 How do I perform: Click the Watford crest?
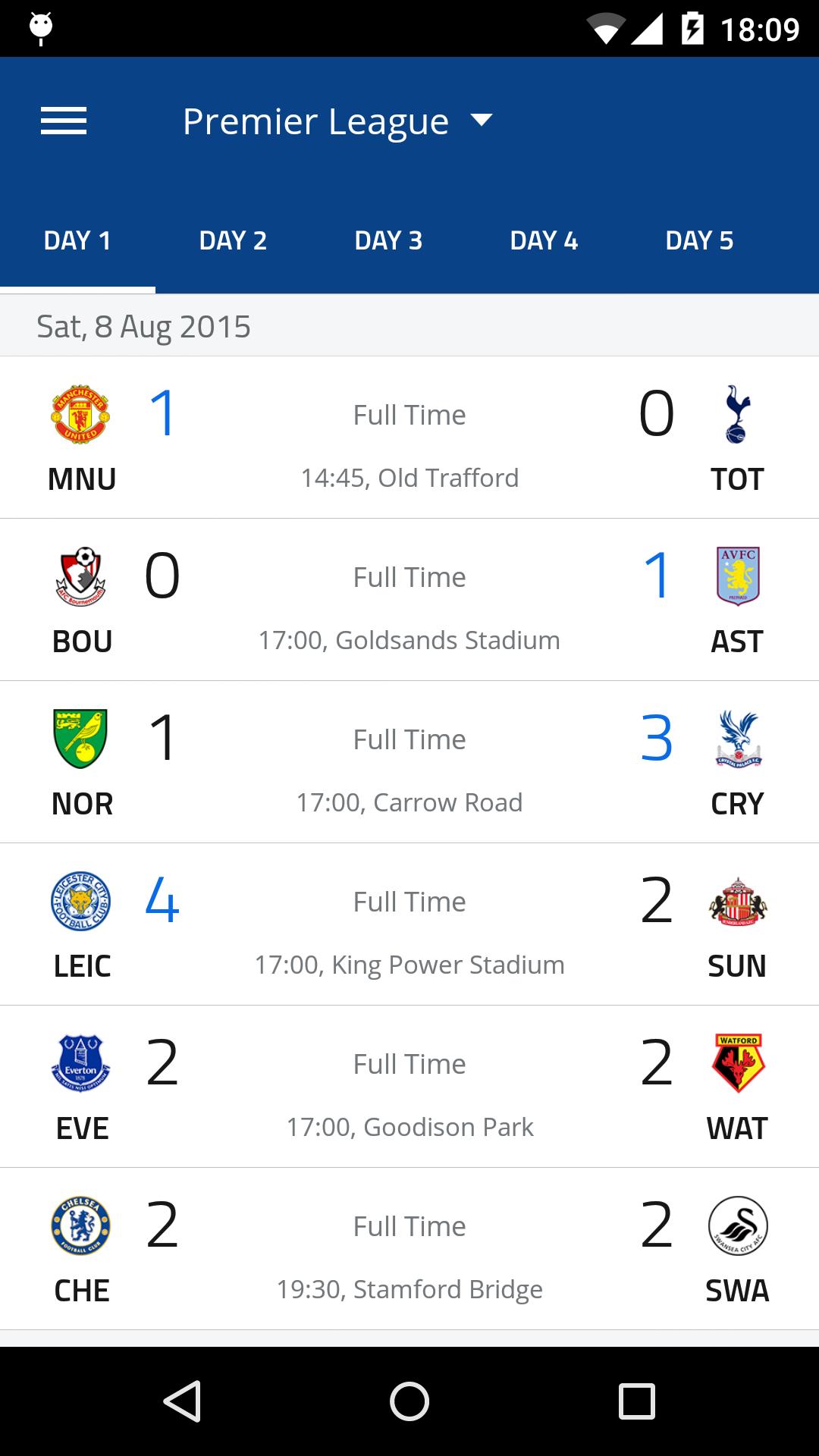pyautogui.click(x=736, y=1065)
